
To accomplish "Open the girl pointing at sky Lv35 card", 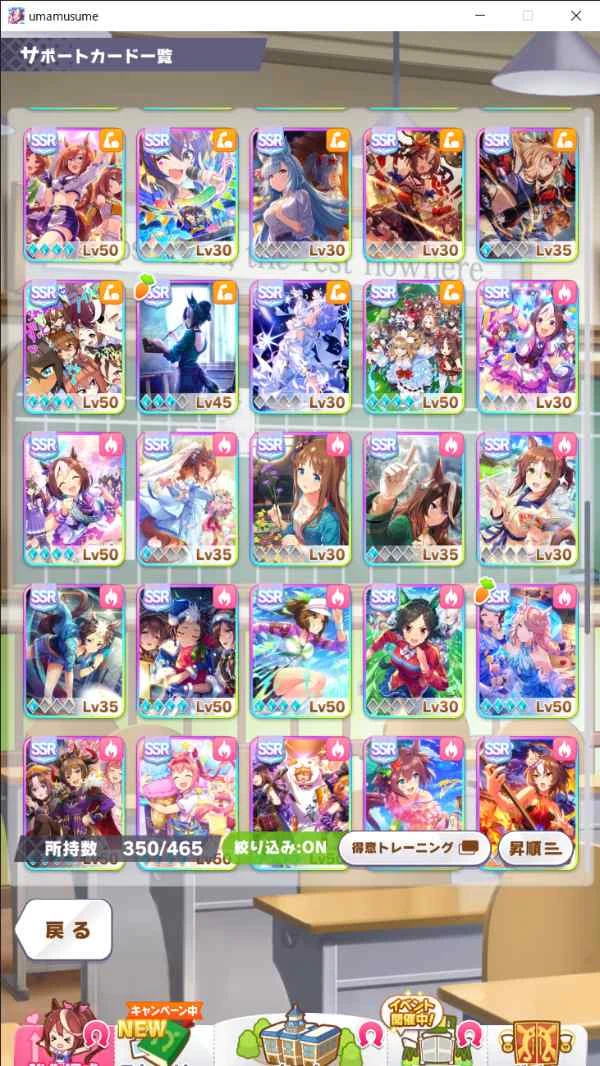I will [x=414, y=499].
